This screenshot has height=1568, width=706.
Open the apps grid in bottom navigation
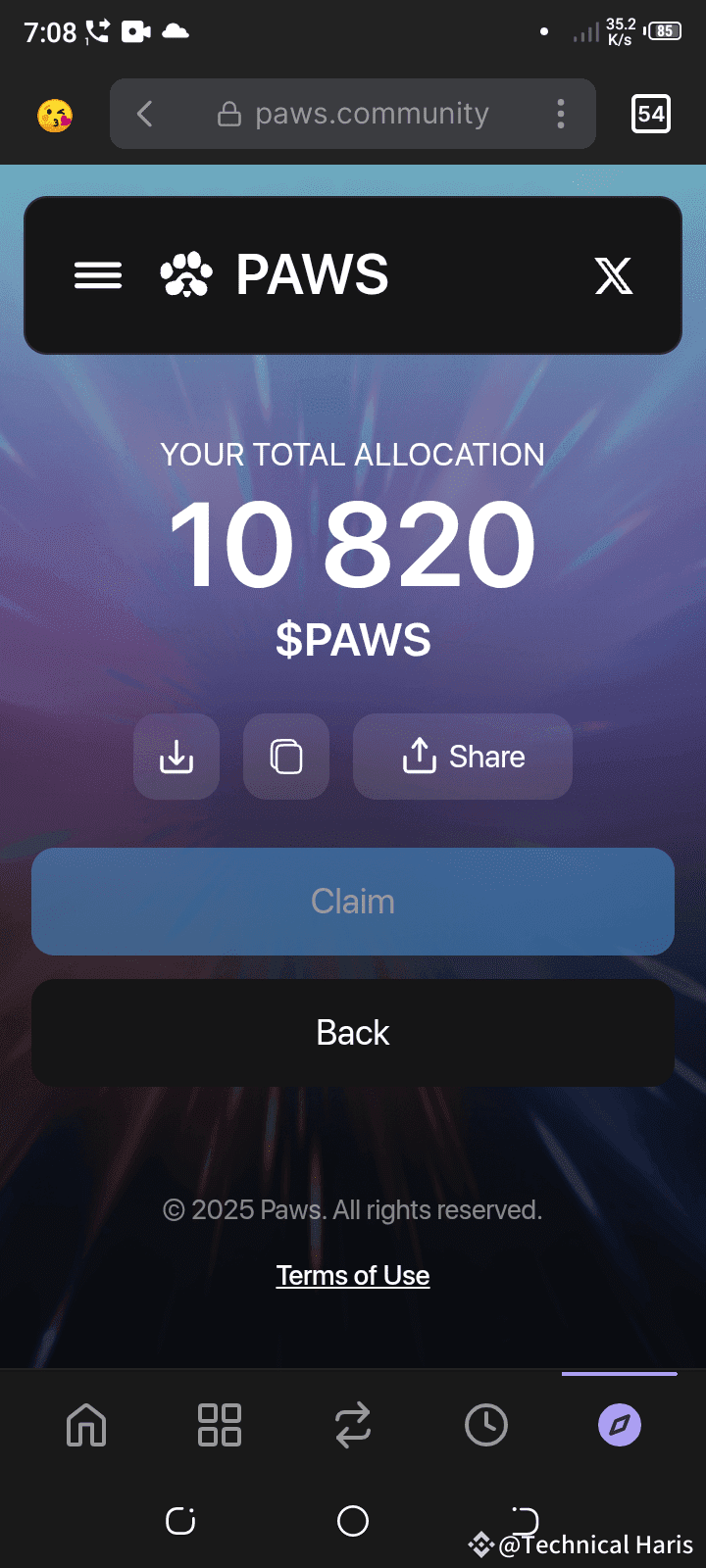tap(219, 1426)
